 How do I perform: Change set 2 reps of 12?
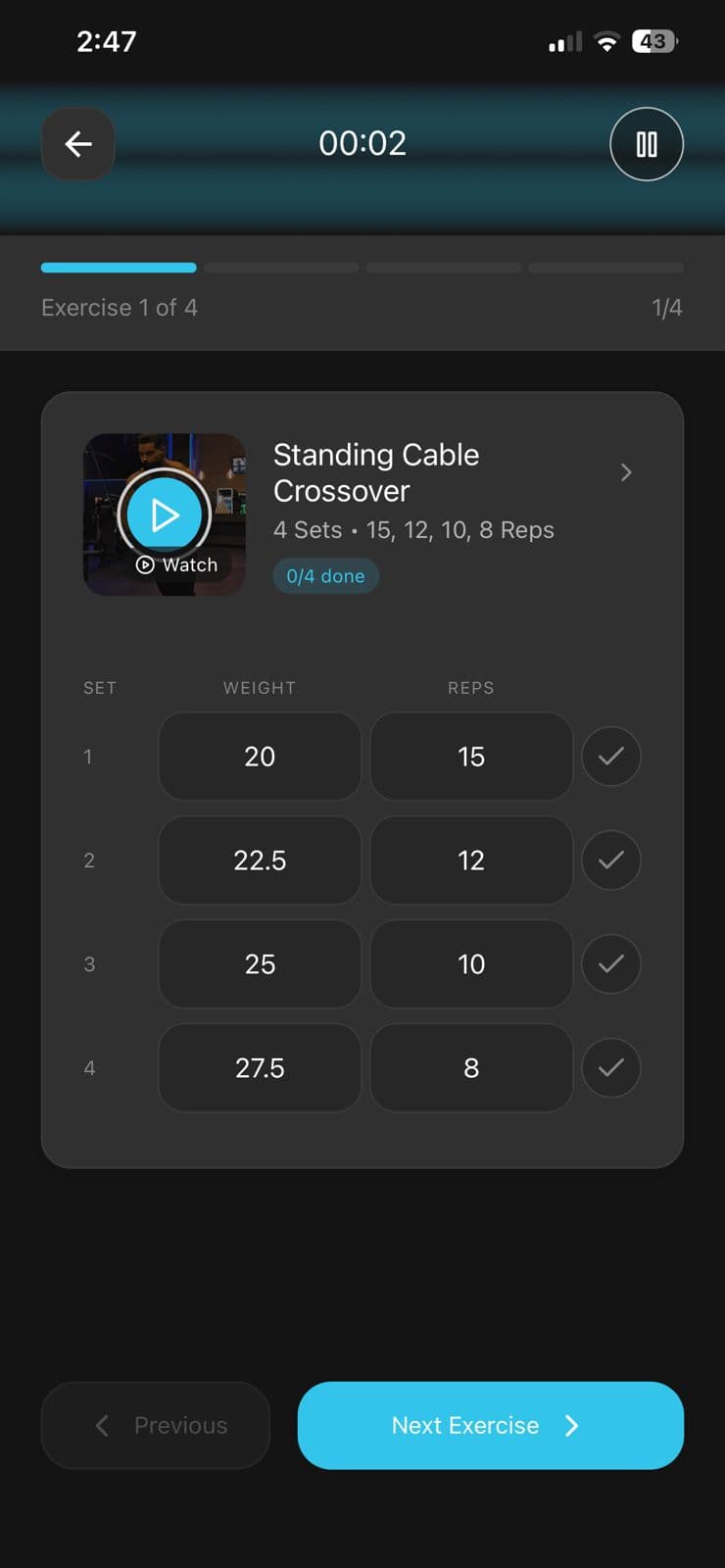pos(471,860)
